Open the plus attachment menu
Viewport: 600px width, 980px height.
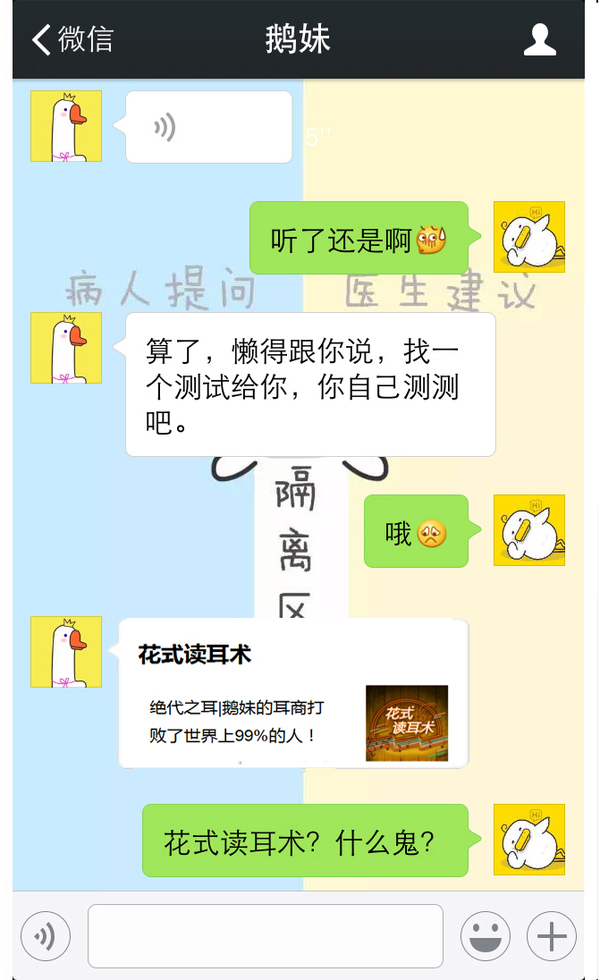coord(552,937)
